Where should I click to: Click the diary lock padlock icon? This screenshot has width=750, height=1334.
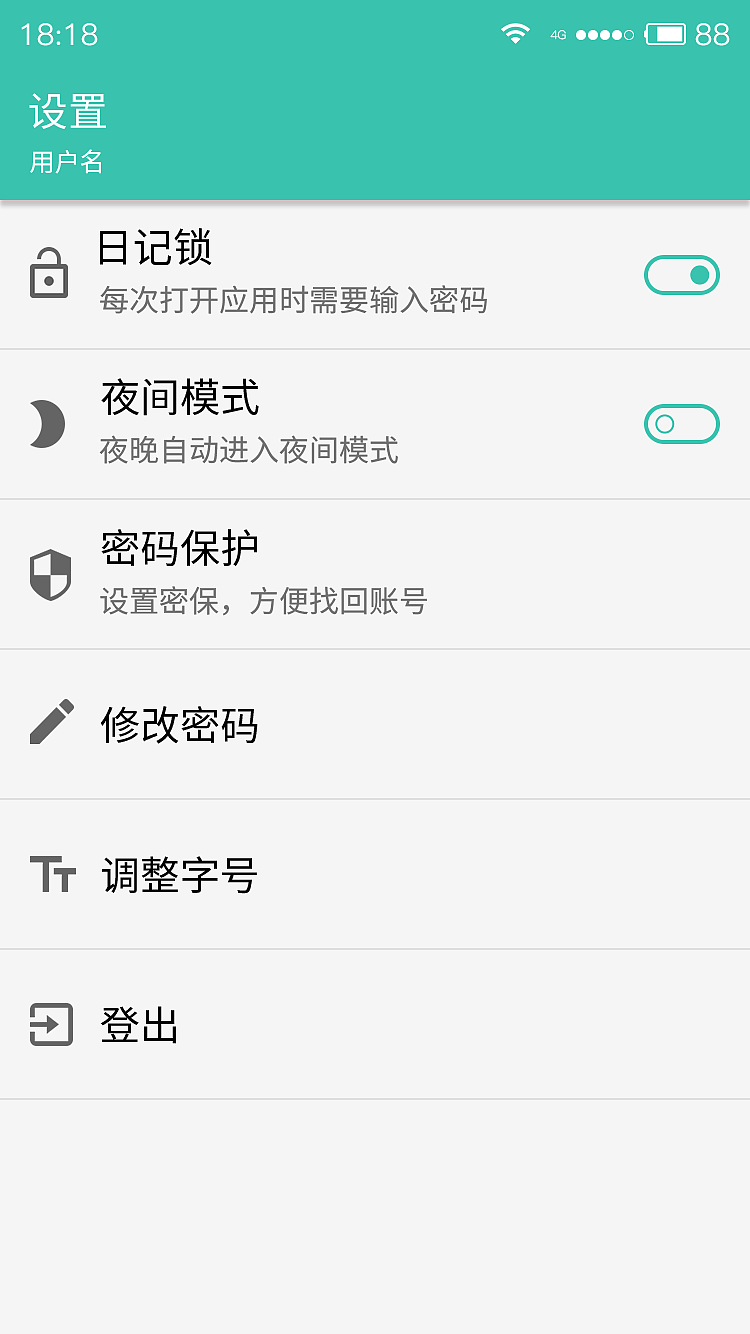click(50, 274)
